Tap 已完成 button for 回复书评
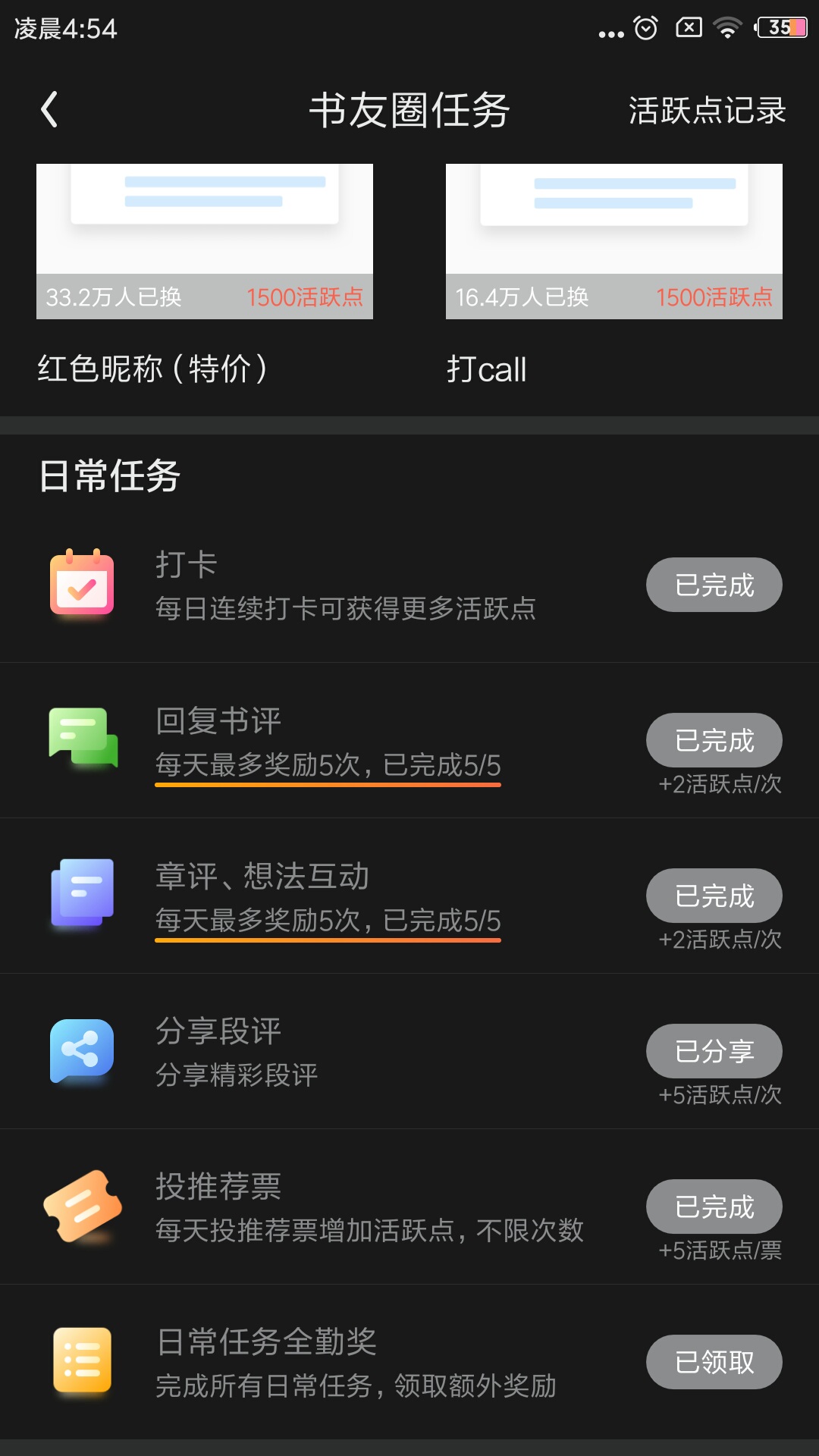The image size is (819, 1456). tap(714, 740)
